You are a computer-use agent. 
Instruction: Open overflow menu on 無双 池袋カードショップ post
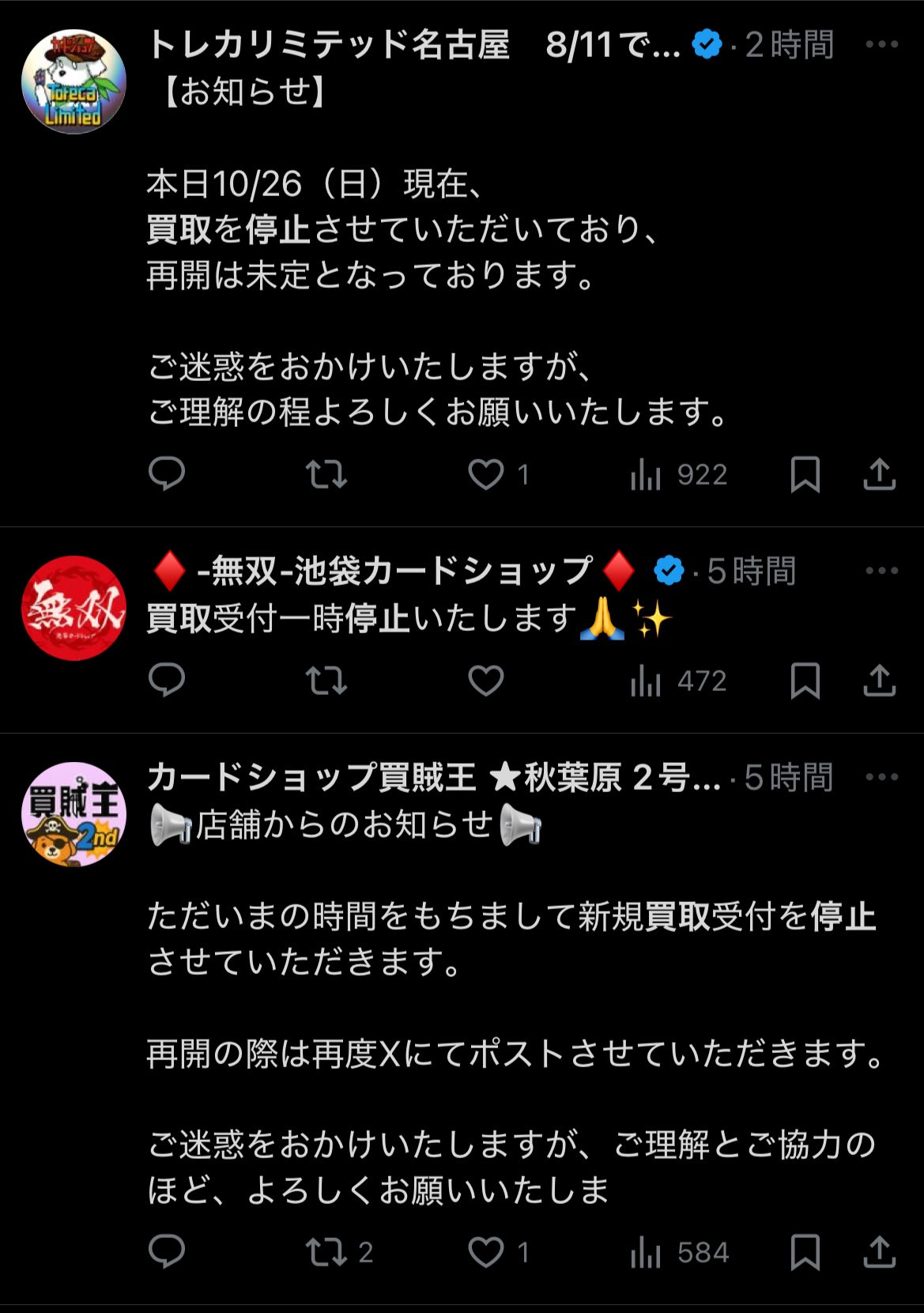(881, 571)
